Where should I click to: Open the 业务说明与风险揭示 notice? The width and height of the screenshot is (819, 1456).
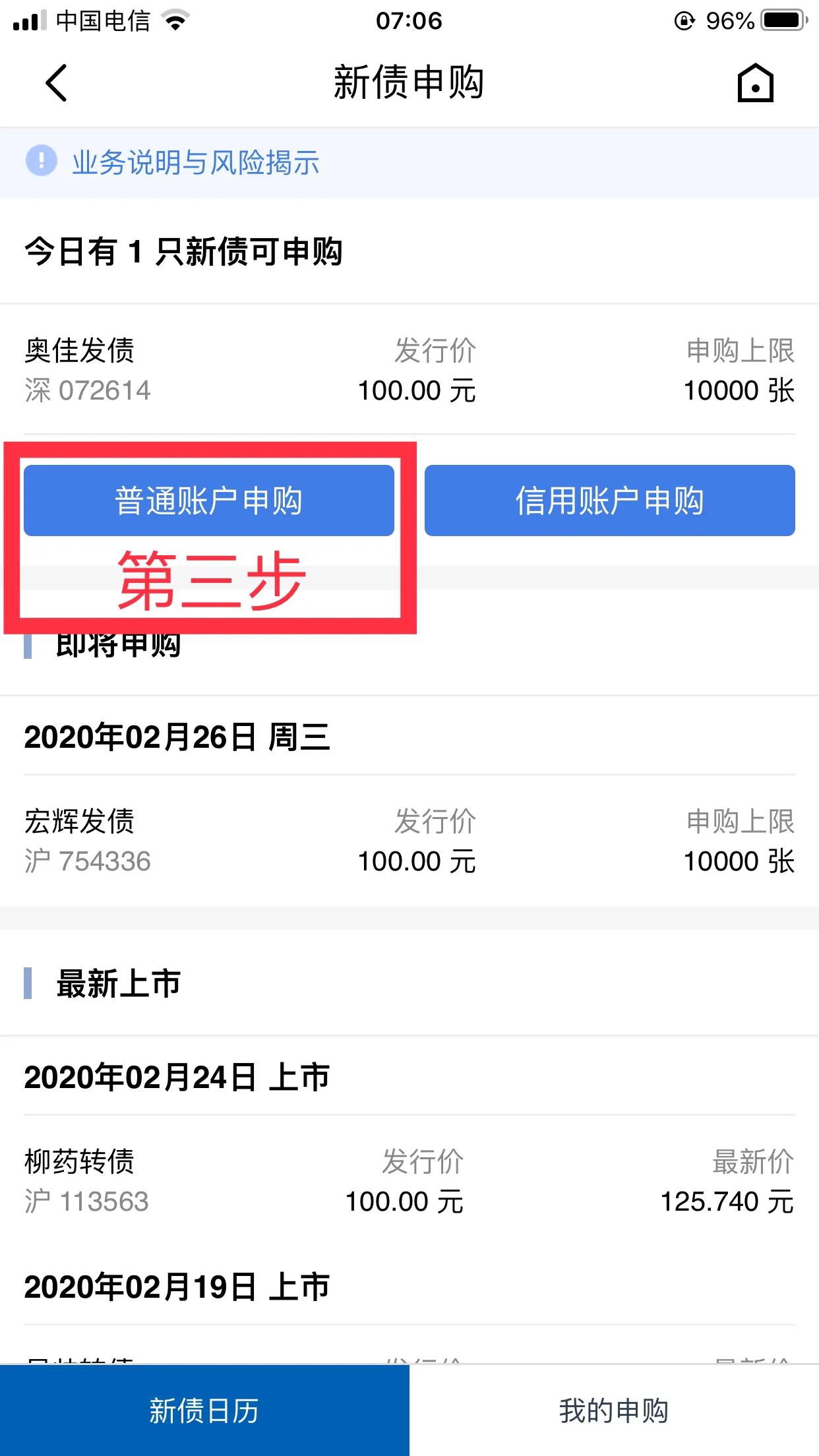(195, 163)
